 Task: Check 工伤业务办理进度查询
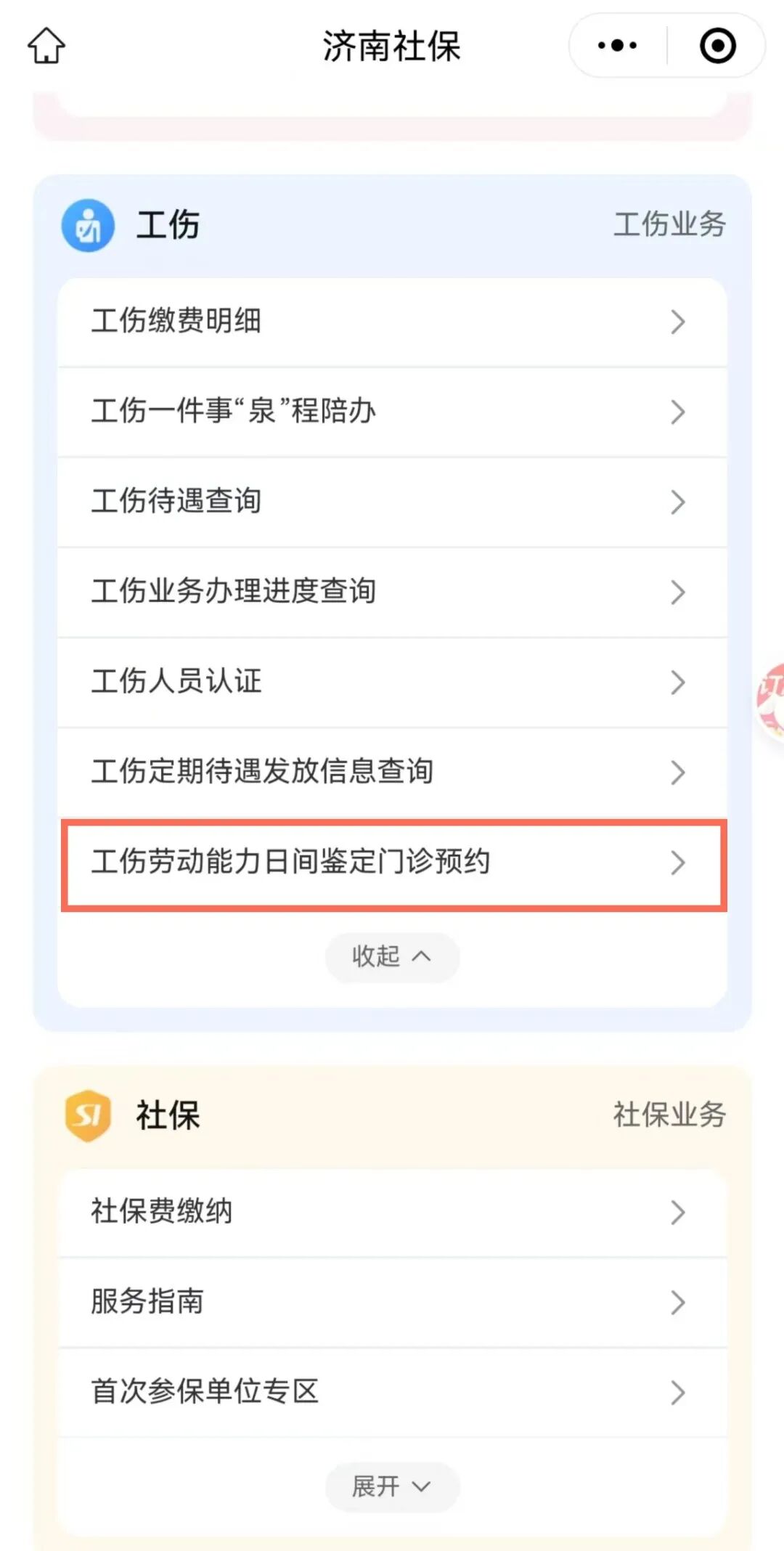[x=392, y=591]
